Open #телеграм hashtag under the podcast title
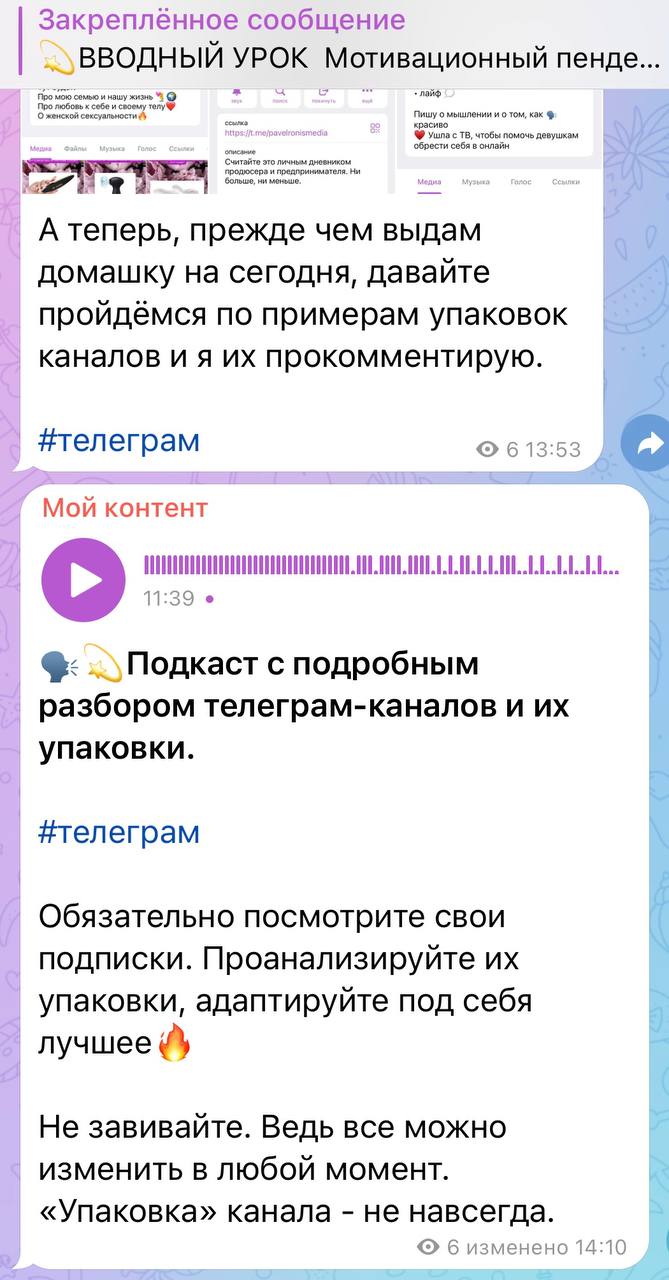Screen dimensions: 669x1280 119,832
